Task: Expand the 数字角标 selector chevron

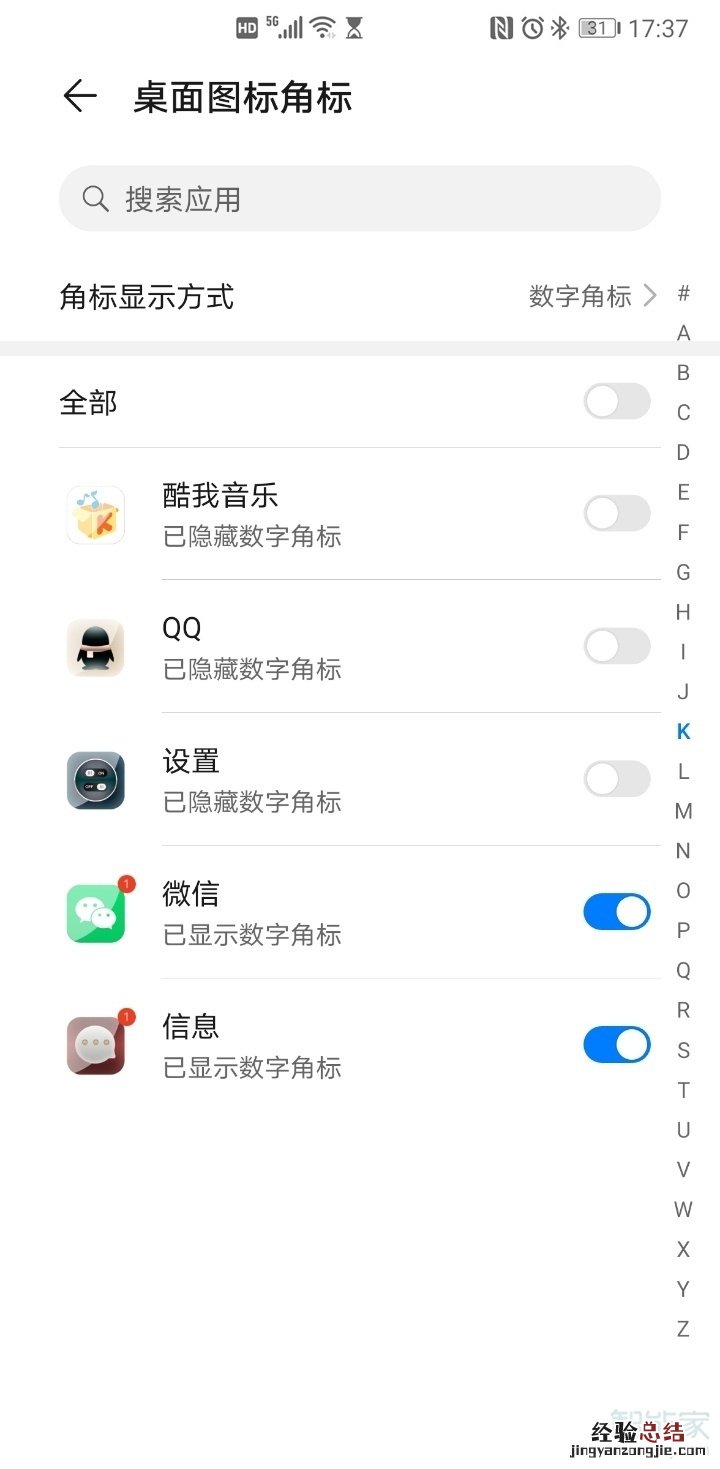Action: (x=651, y=297)
